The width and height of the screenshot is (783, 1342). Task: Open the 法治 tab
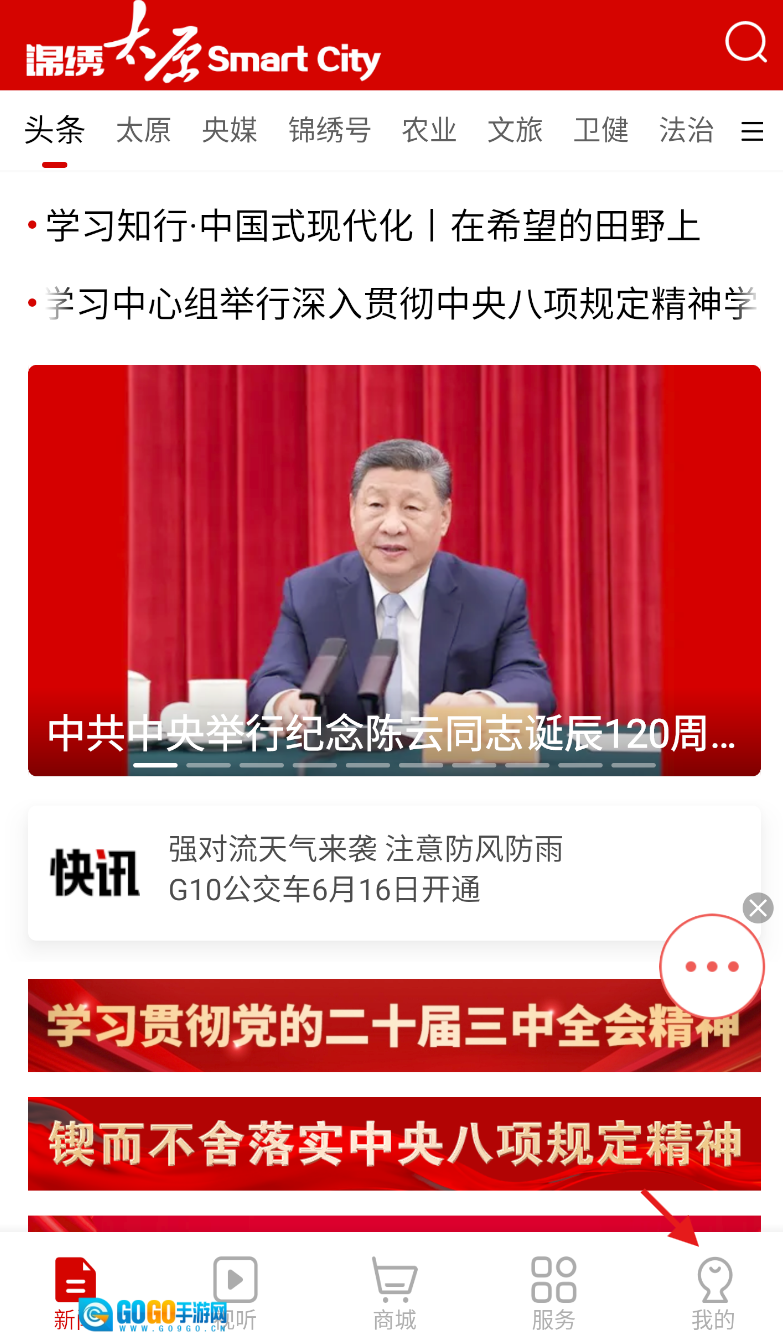pos(686,130)
